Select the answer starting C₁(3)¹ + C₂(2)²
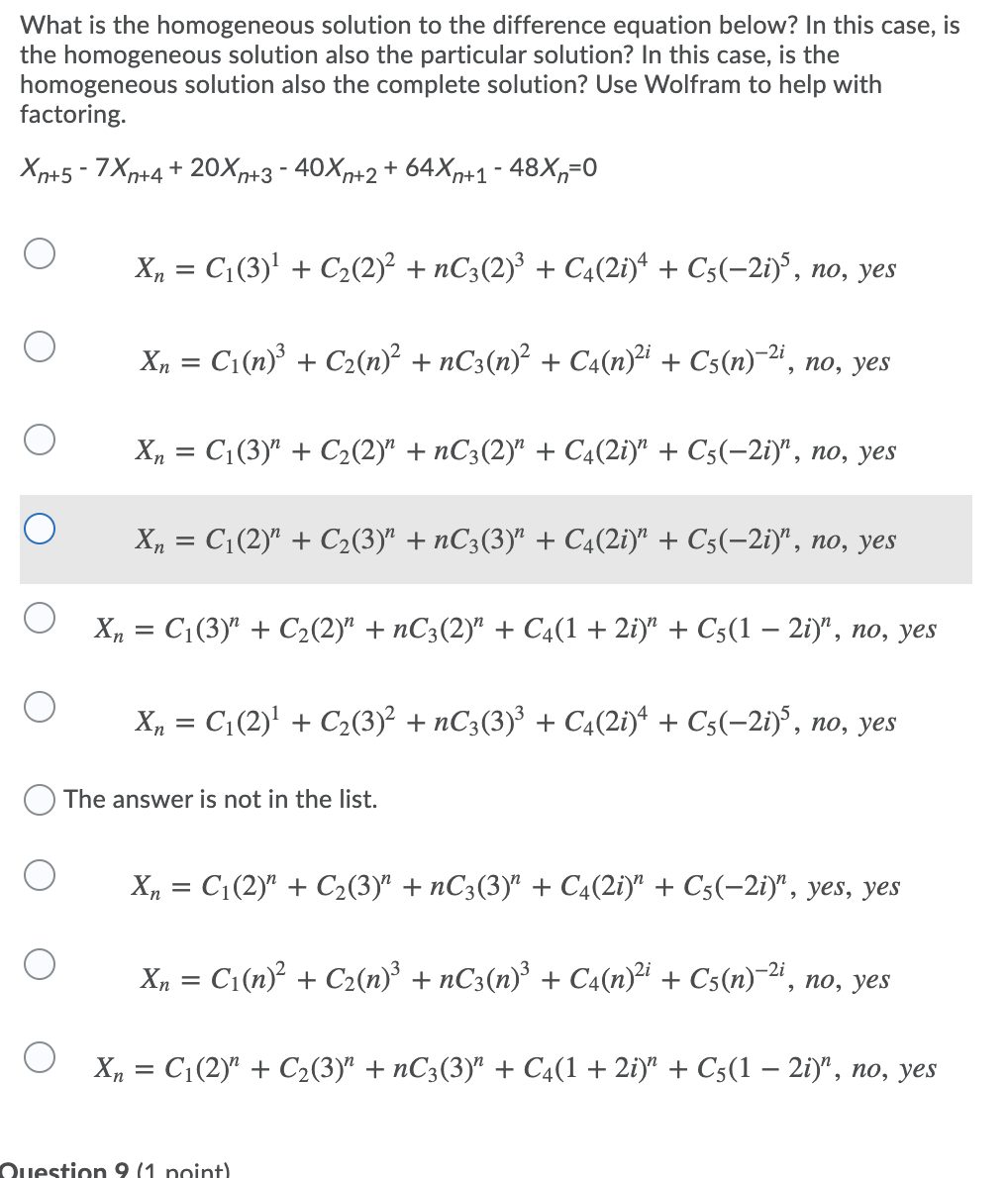 [40, 253]
